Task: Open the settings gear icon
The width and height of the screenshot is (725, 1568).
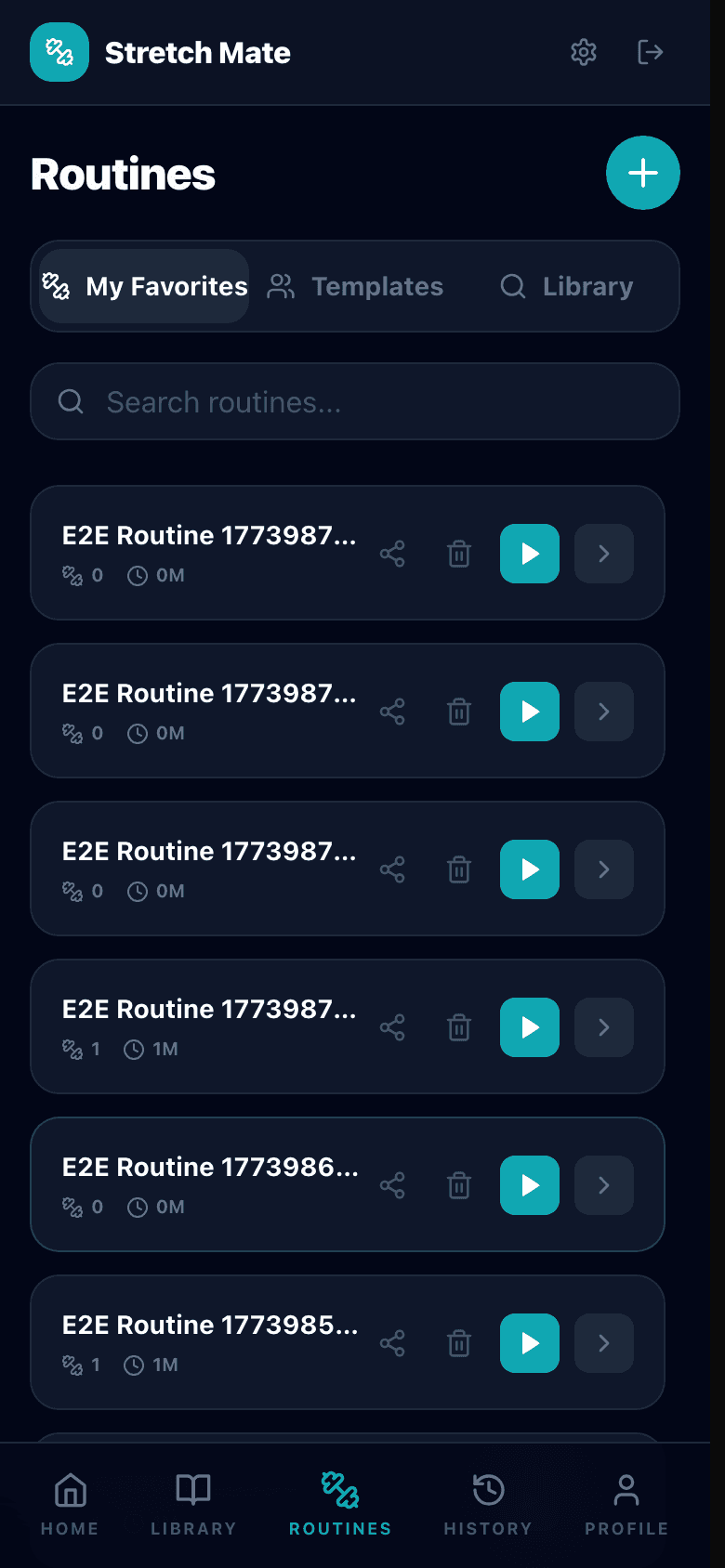Action: pos(583,52)
